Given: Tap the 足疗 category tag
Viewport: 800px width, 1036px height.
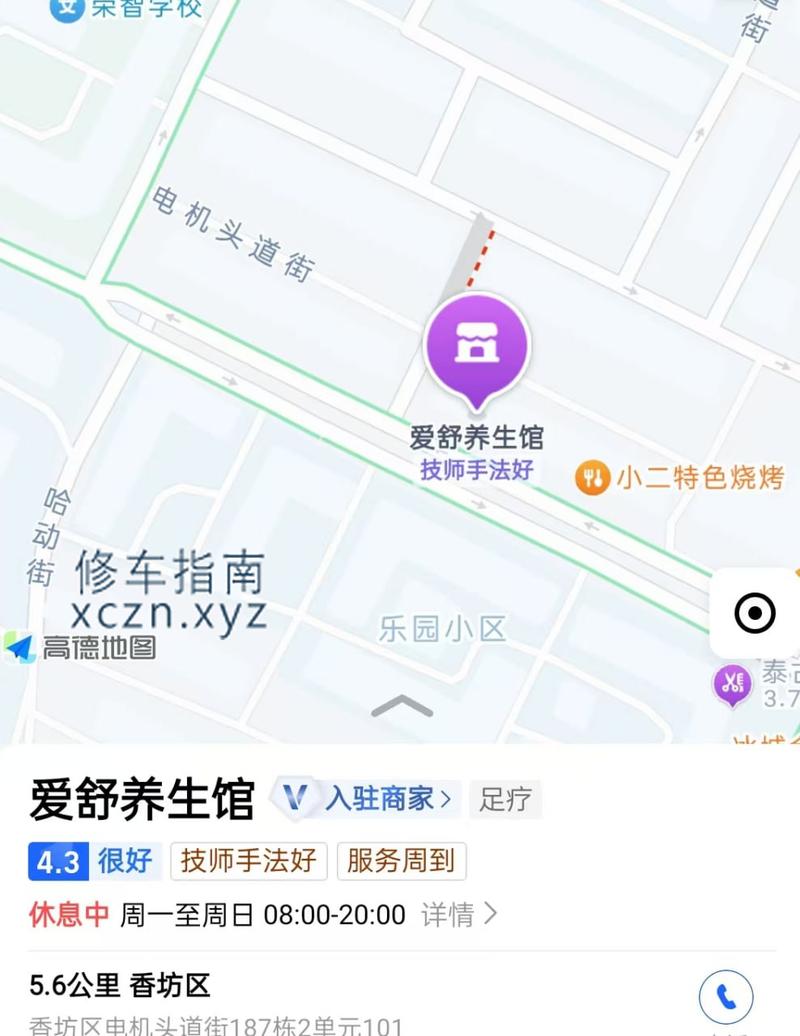Looking at the screenshot, I should click(505, 799).
